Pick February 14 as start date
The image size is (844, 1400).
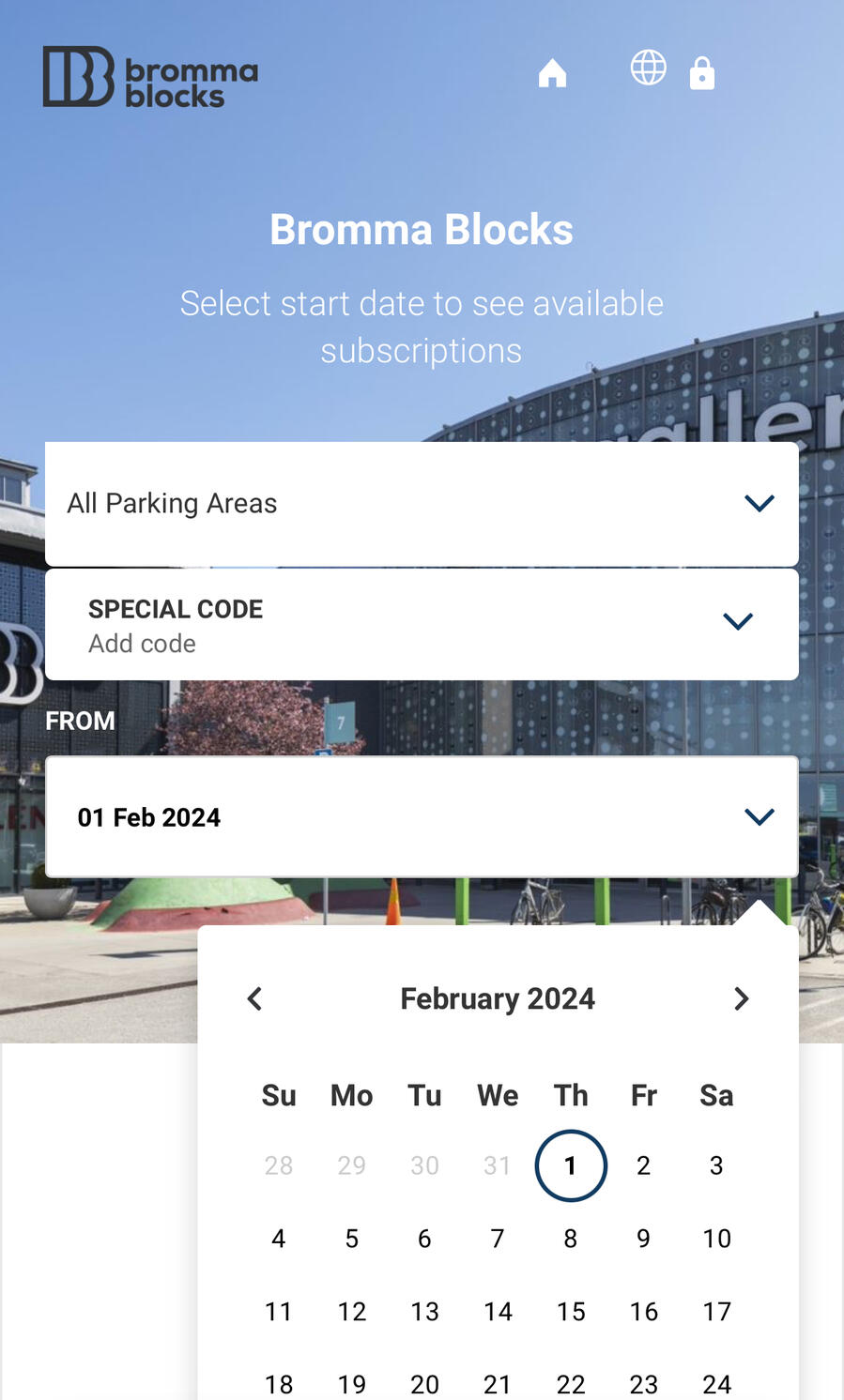coord(498,1312)
